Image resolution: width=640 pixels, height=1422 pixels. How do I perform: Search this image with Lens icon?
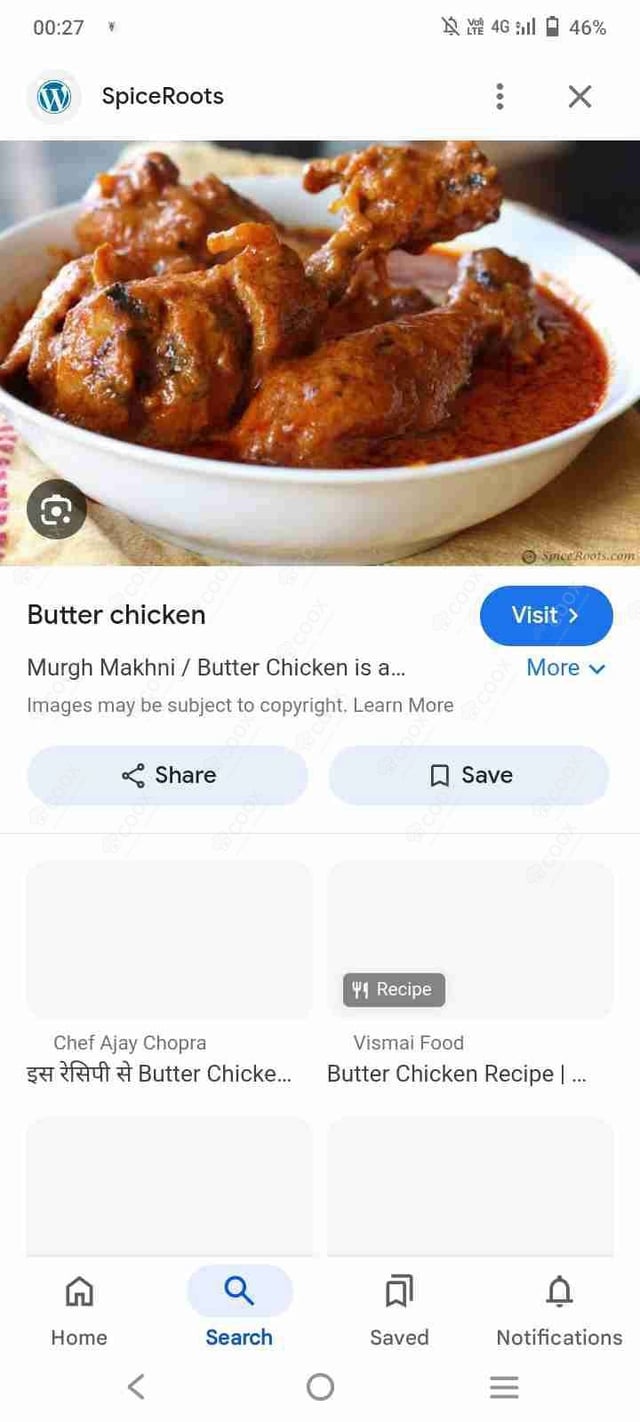pyautogui.click(x=56, y=511)
